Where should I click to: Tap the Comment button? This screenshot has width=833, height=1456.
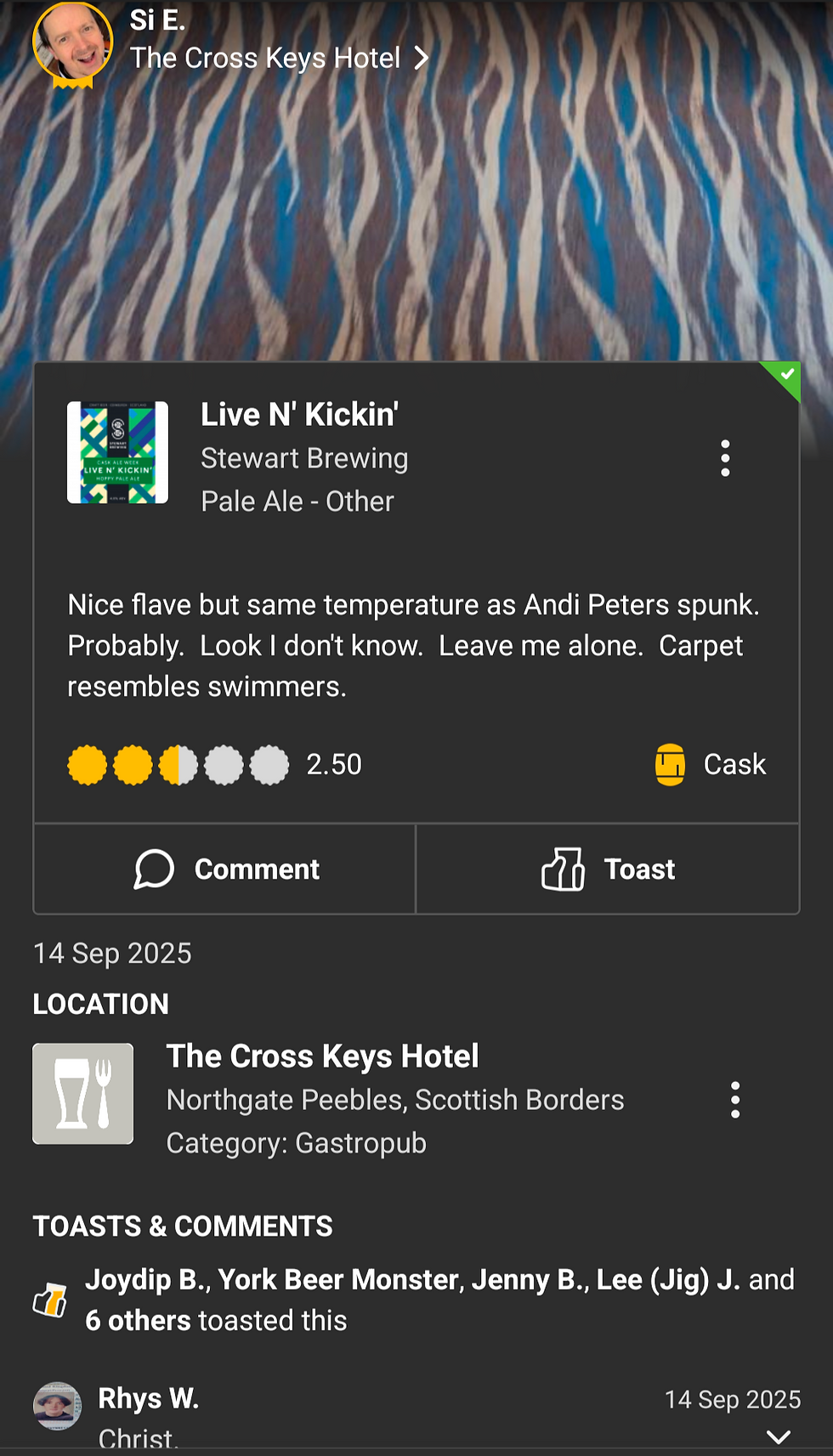pos(225,869)
